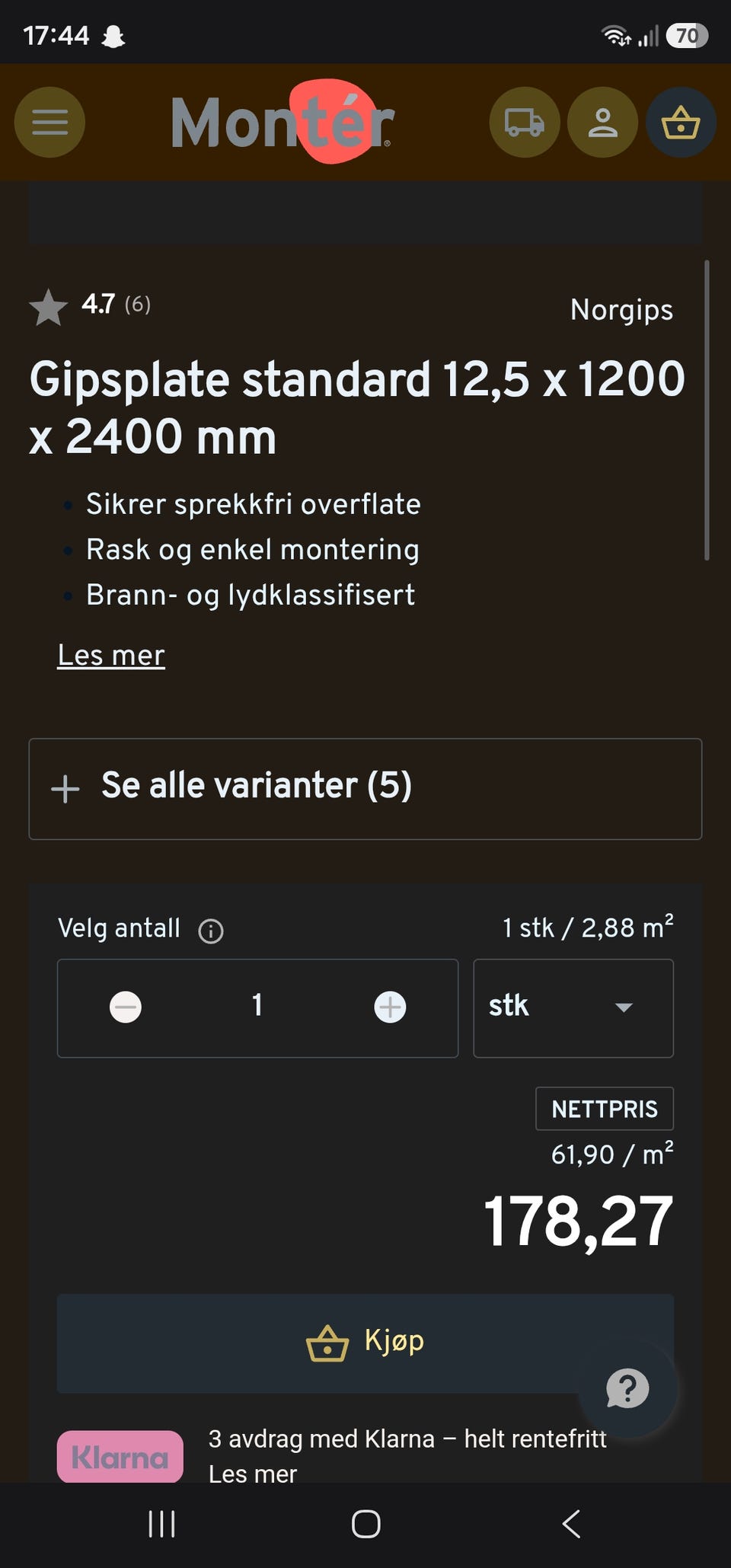Add the product with Kjøp button

[x=365, y=1343]
